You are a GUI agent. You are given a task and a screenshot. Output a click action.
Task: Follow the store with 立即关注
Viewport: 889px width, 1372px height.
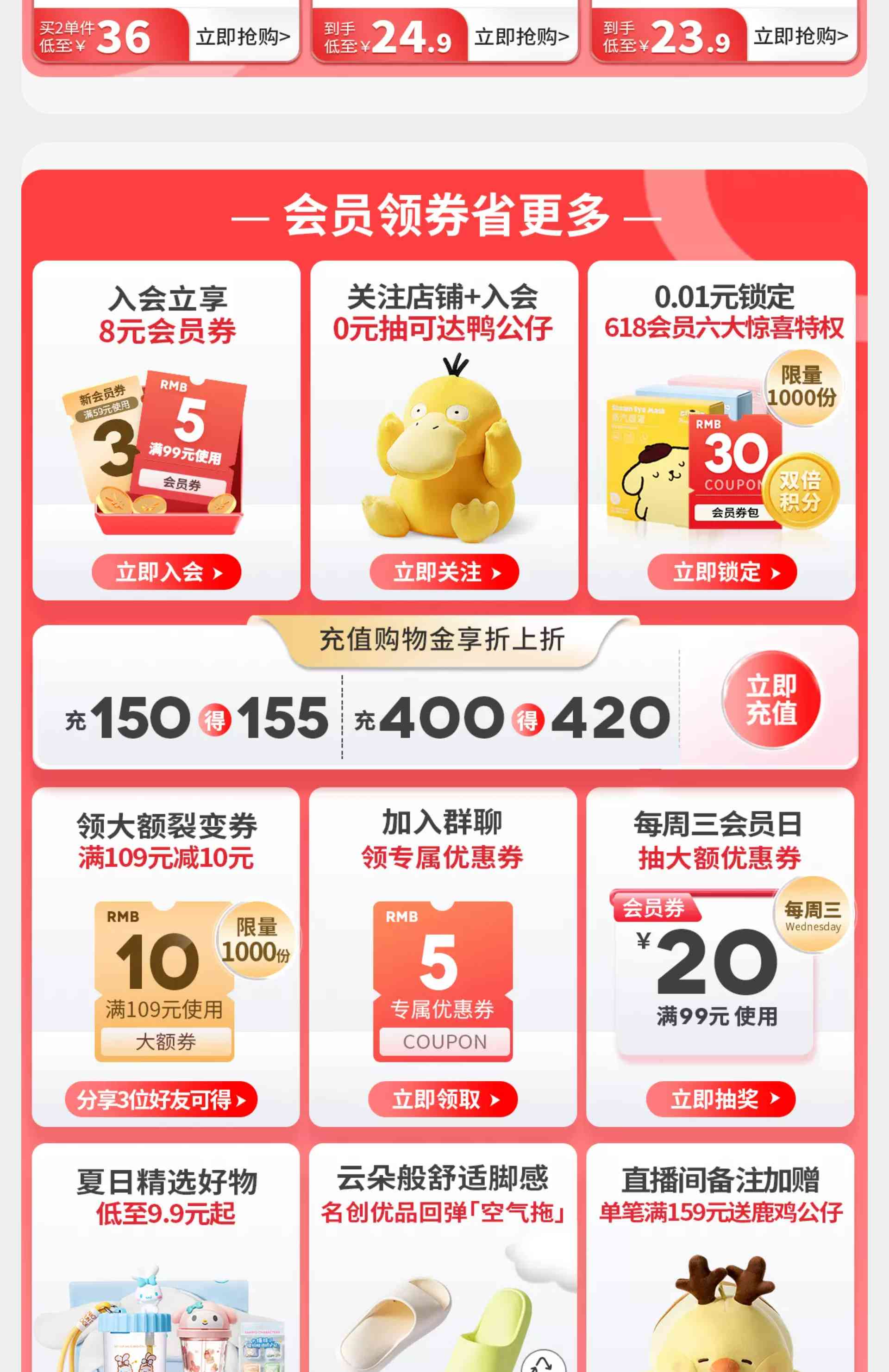click(x=444, y=572)
